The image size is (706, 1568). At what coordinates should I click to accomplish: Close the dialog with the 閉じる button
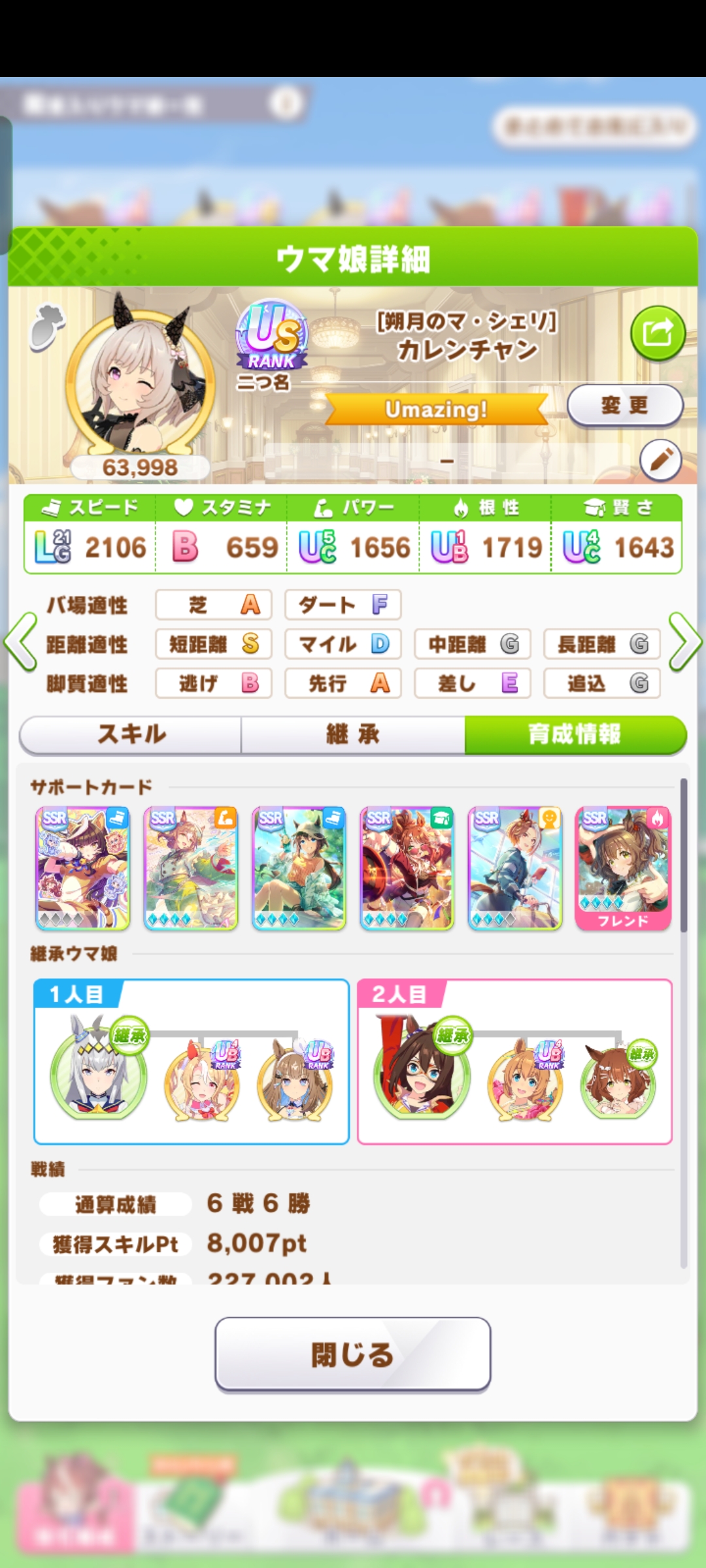[353, 1354]
